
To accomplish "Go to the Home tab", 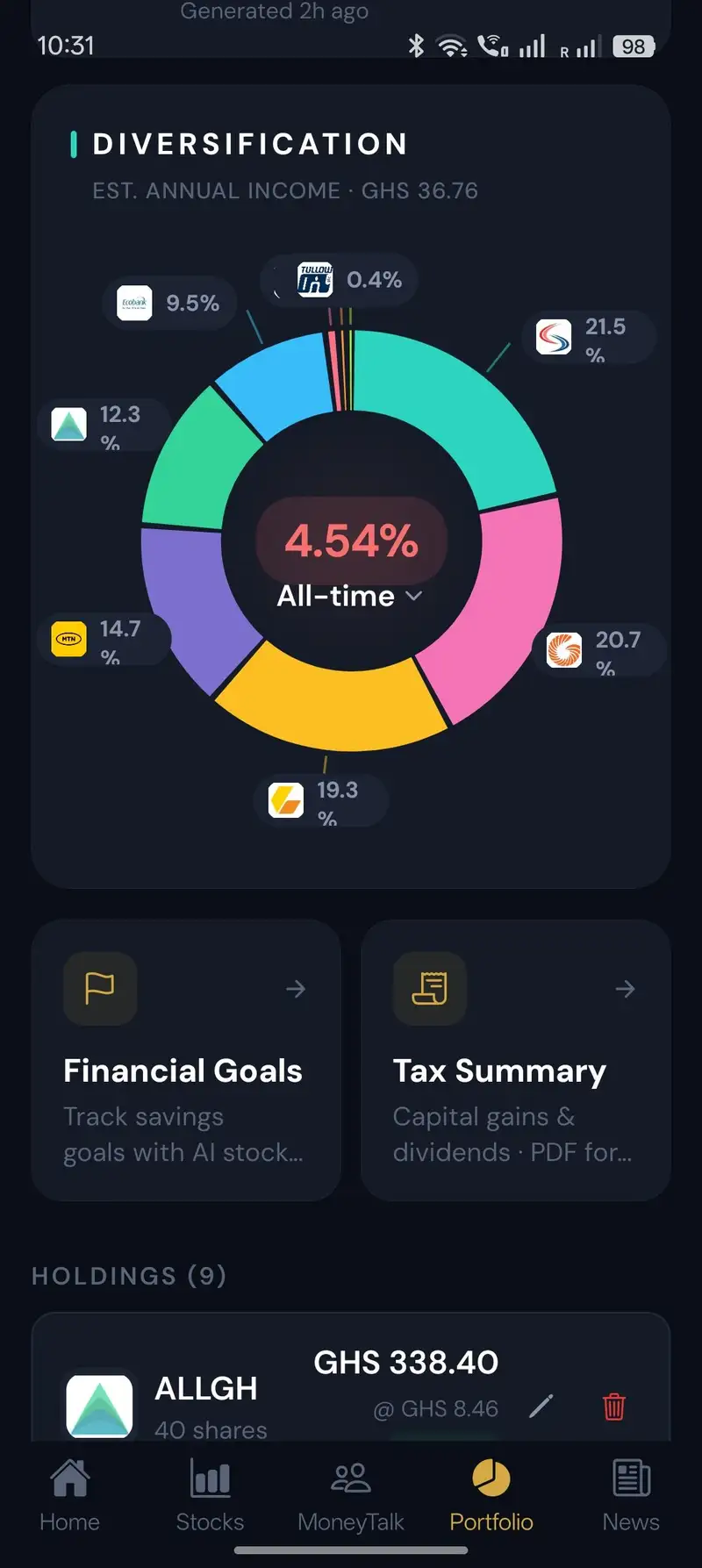I will pos(70,1495).
